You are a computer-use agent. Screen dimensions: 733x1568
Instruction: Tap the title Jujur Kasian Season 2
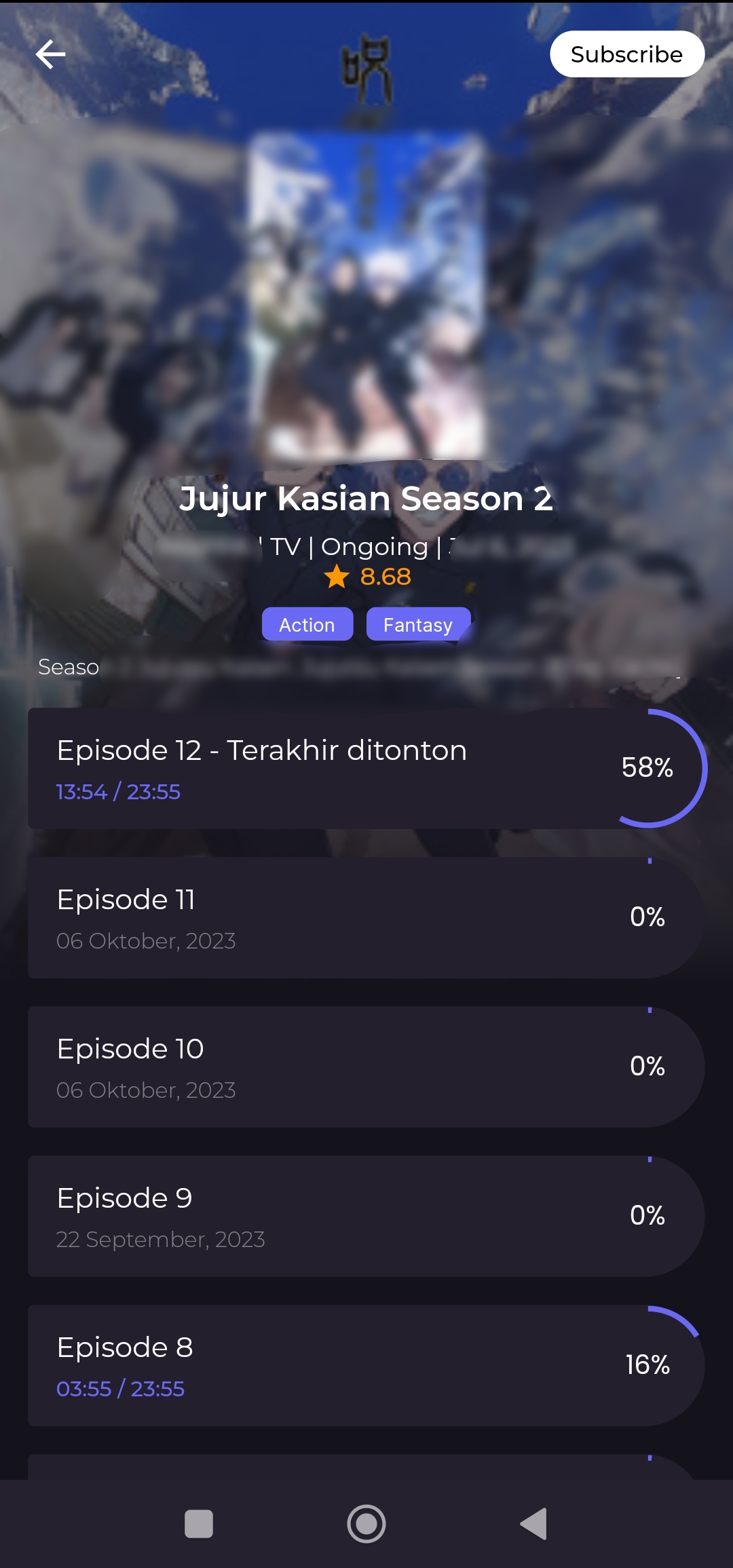[x=366, y=497]
